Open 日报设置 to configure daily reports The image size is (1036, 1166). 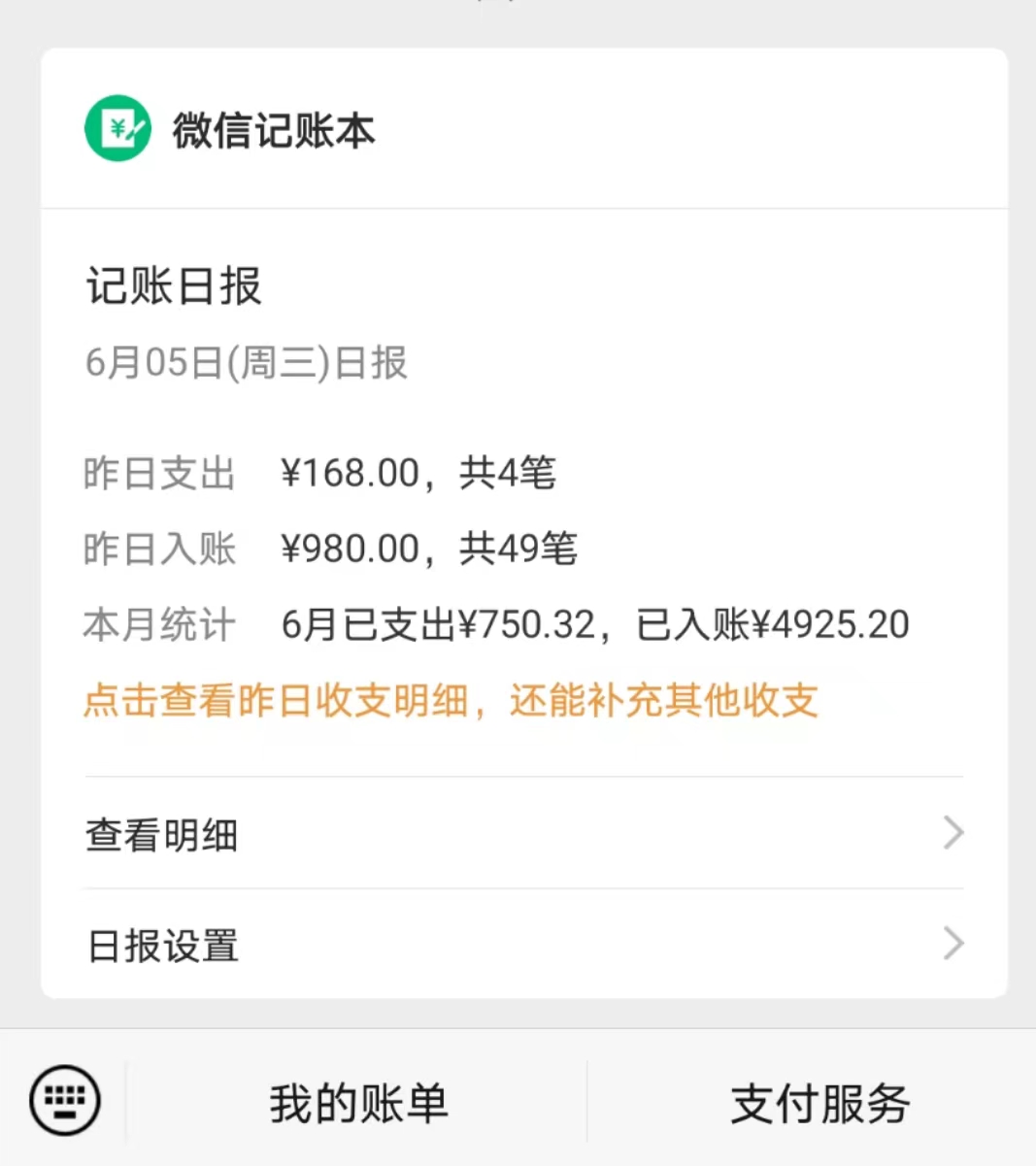[x=161, y=945]
